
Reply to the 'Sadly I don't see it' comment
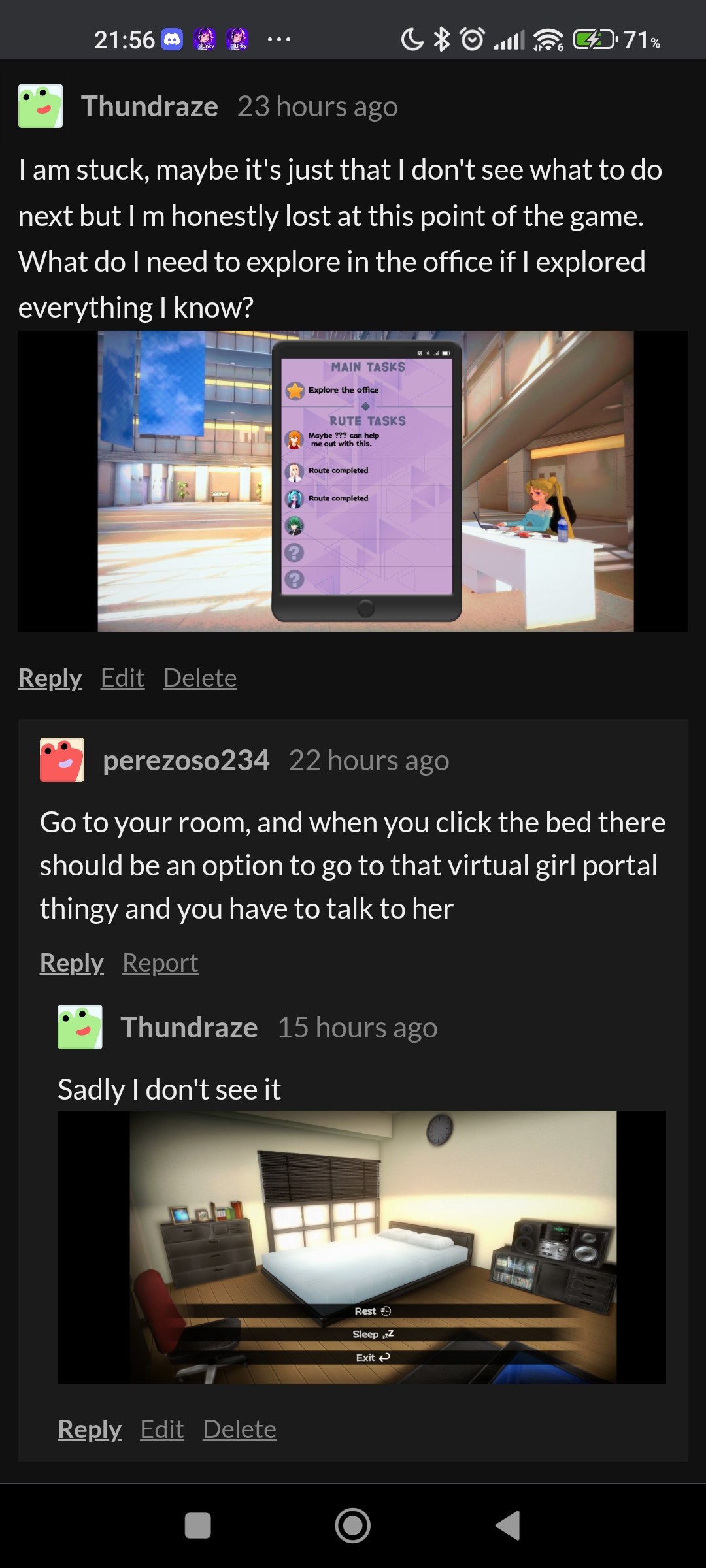pyautogui.click(x=90, y=1429)
